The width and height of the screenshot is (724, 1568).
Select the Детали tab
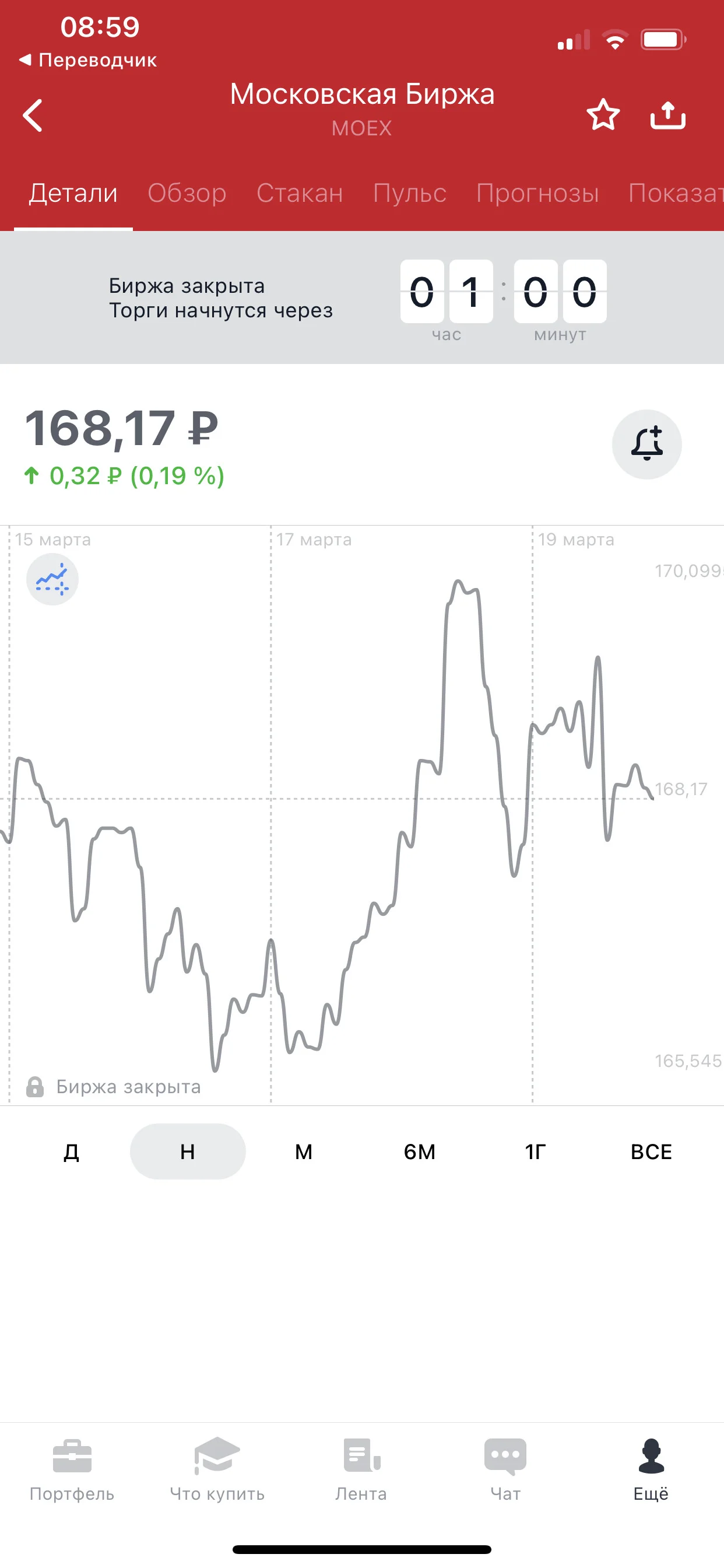(x=73, y=193)
